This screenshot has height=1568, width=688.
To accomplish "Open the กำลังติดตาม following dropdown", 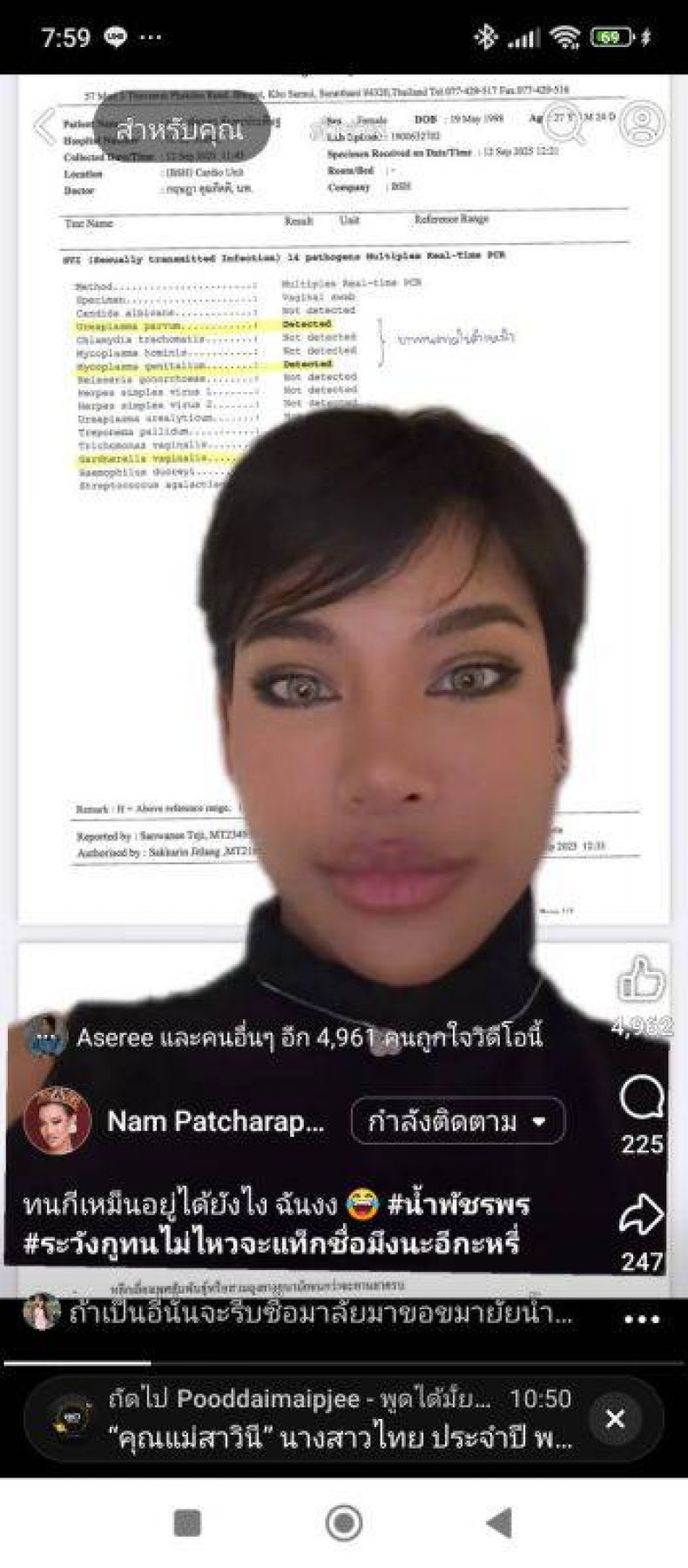I will point(458,1121).
